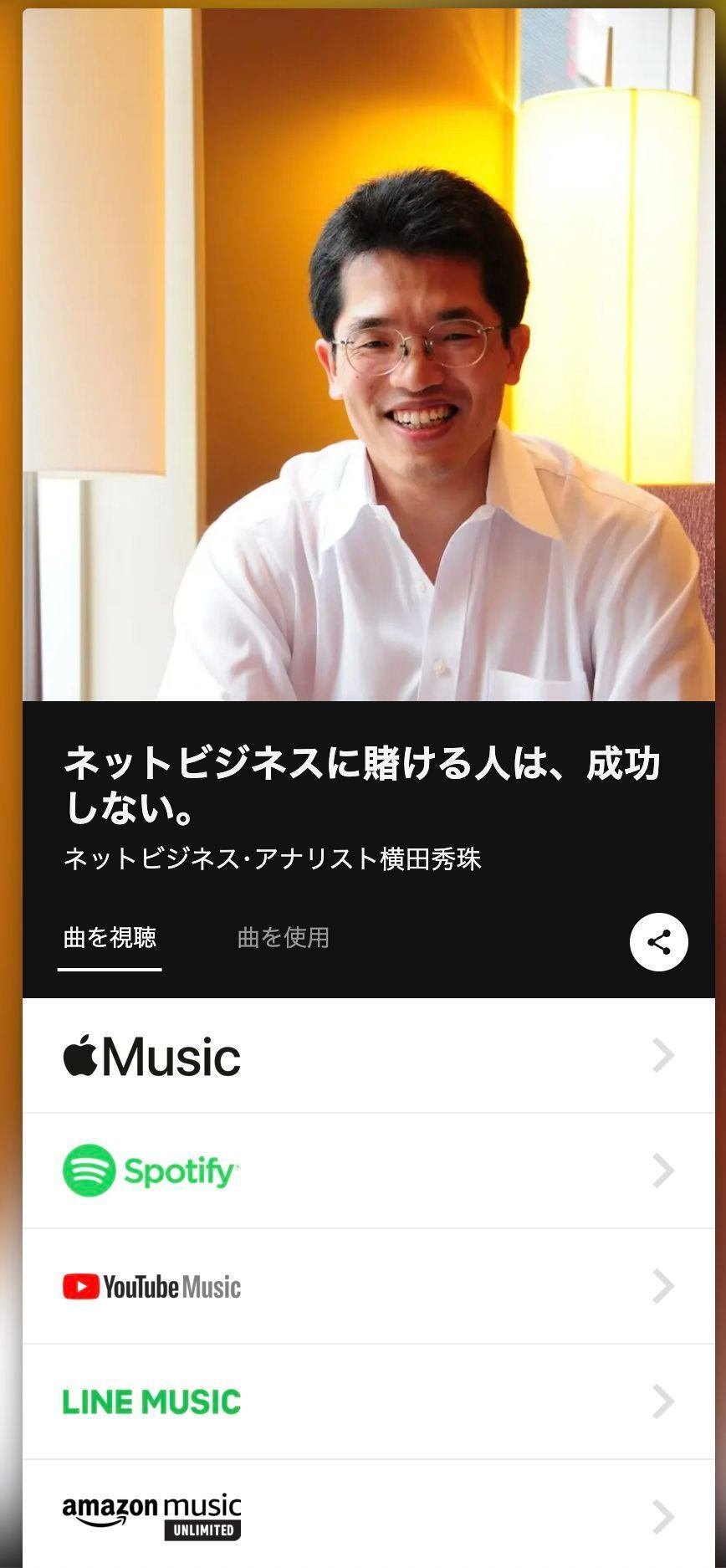Open the song in Apple Music
726x1568 pixels.
coord(368,1056)
